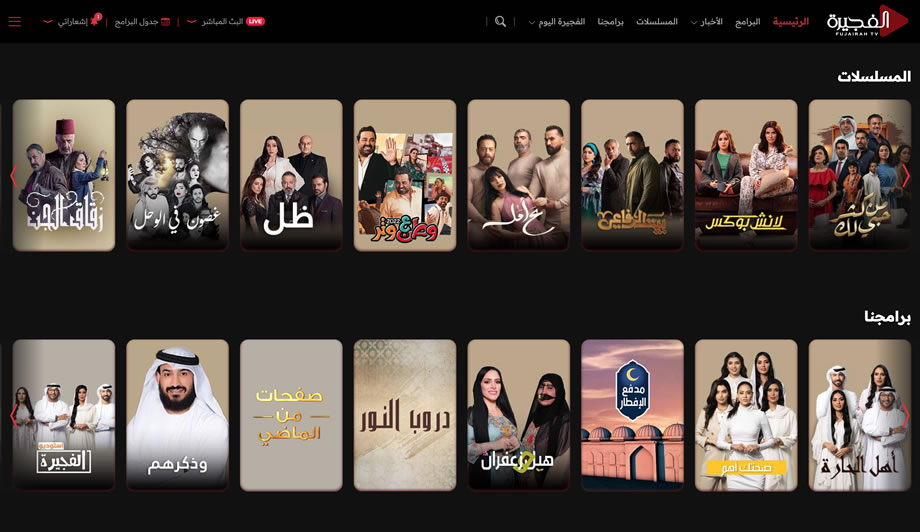The width and height of the screenshot is (920, 532).
Task: Expand الفجيرة اليوم dropdown
Action: tap(557, 21)
